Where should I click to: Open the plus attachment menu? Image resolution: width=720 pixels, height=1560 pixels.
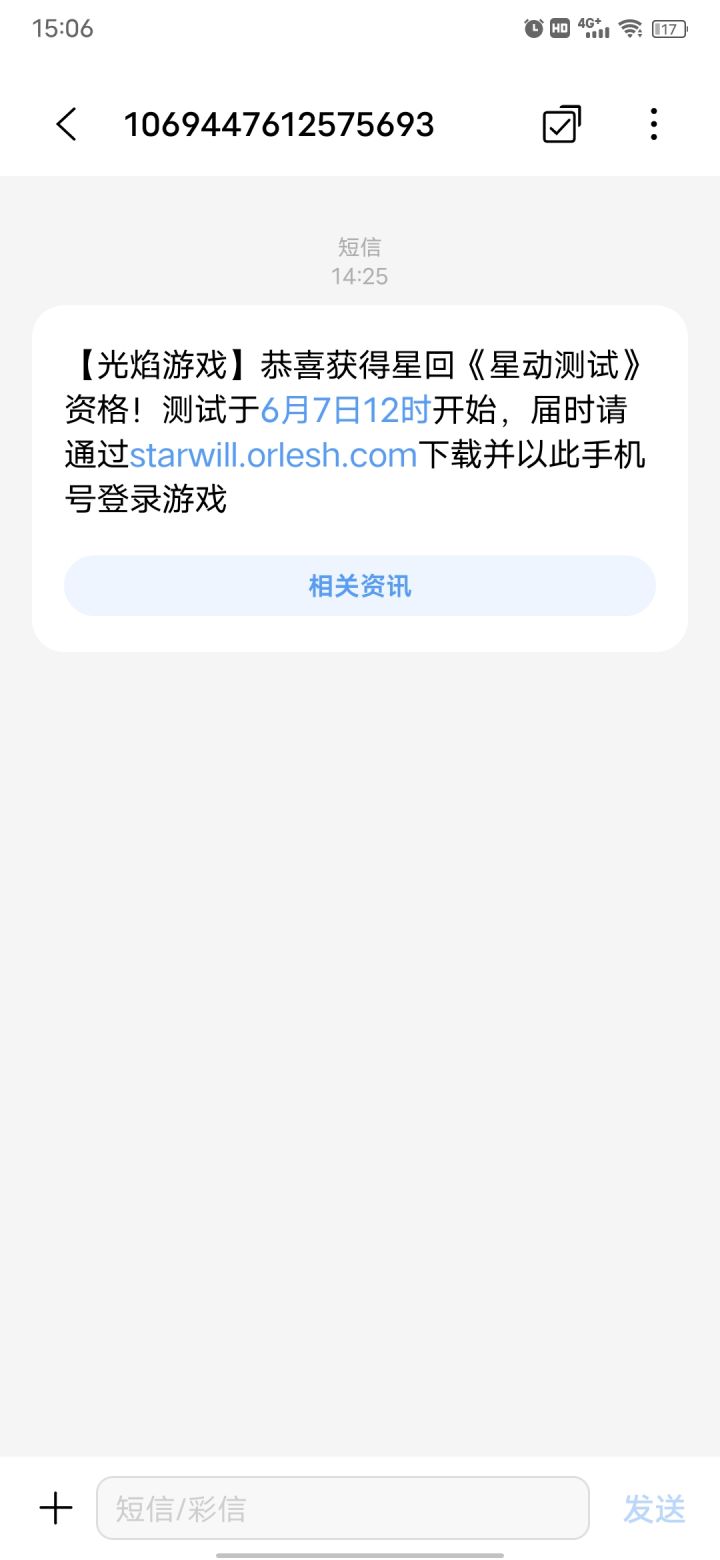(56, 1508)
